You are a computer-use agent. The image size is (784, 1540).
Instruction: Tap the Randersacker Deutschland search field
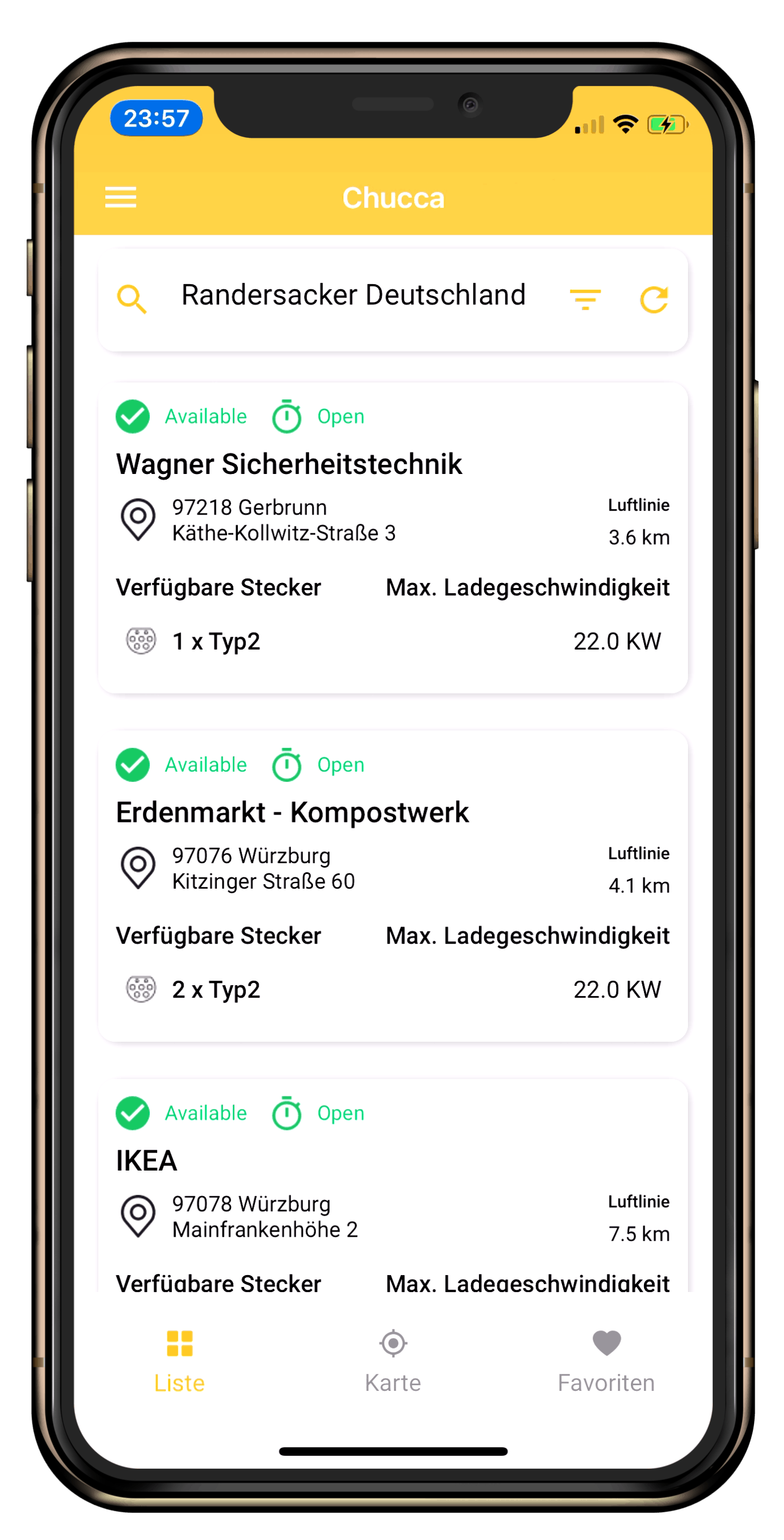click(352, 295)
